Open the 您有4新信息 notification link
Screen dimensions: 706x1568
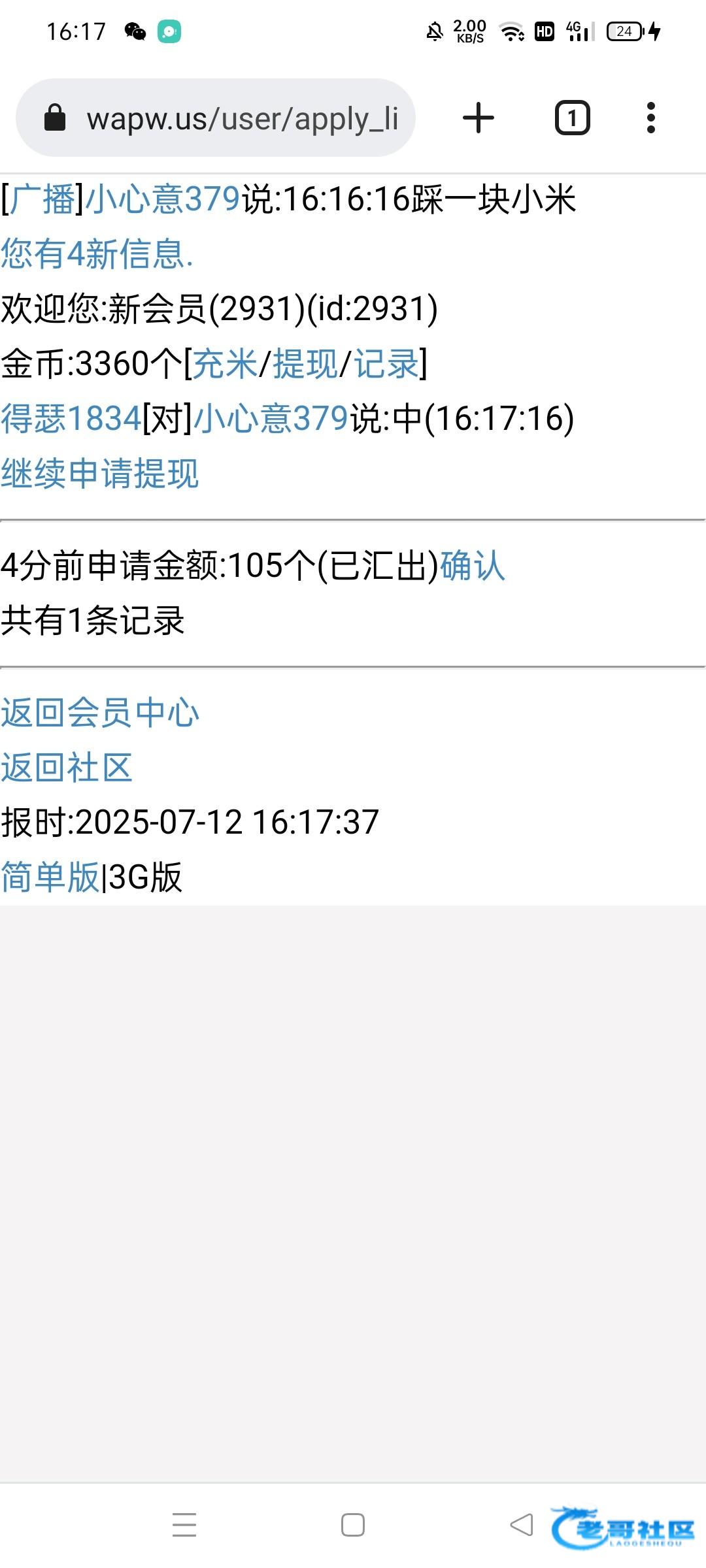[x=97, y=254]
